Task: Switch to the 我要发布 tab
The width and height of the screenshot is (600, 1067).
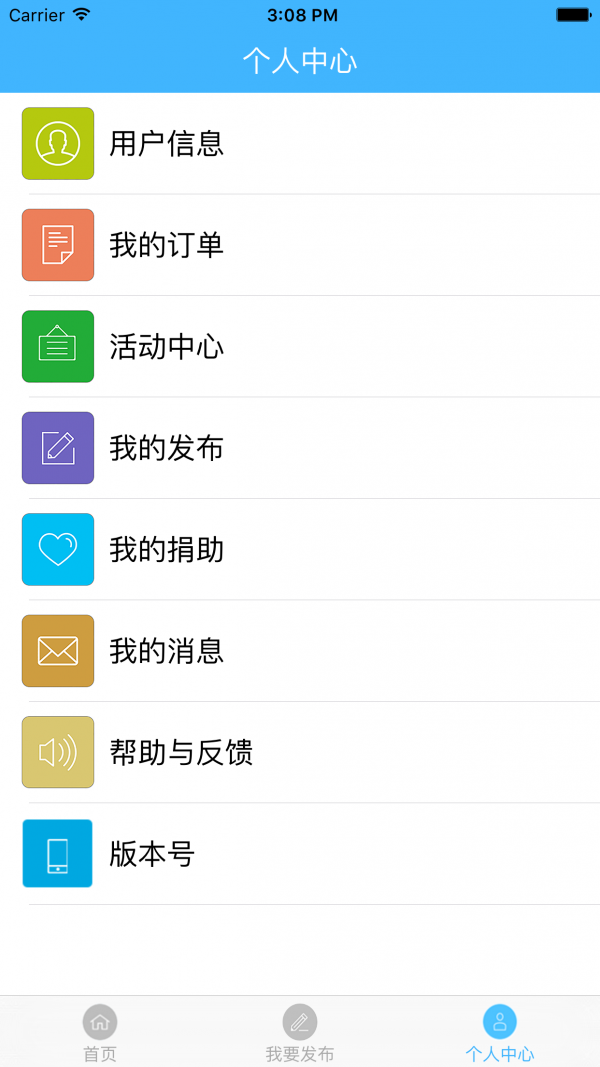Action: [300, 1032]
